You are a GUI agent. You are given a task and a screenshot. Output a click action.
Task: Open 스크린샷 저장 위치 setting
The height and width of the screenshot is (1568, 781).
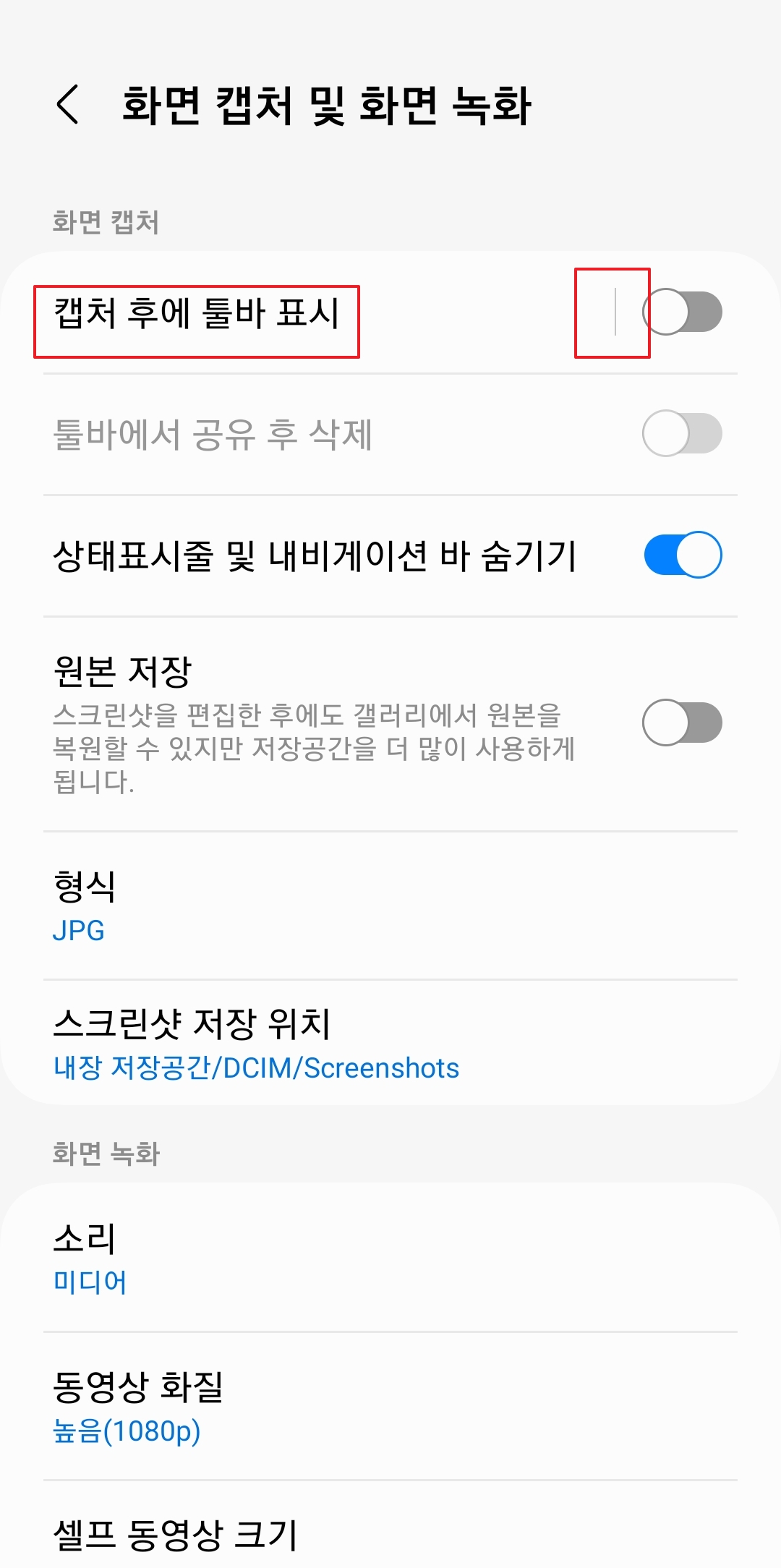click(x=289, y=1041)
